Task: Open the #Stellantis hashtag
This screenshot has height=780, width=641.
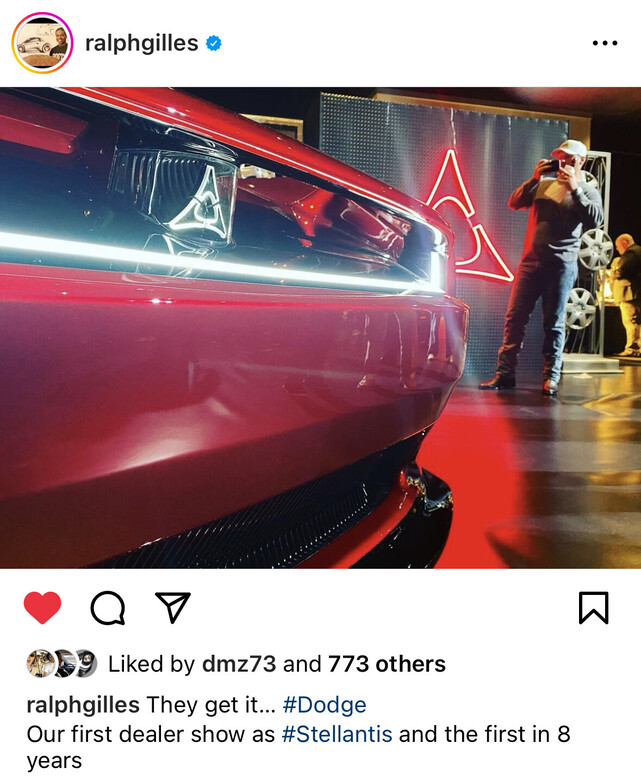Action: 337,734
